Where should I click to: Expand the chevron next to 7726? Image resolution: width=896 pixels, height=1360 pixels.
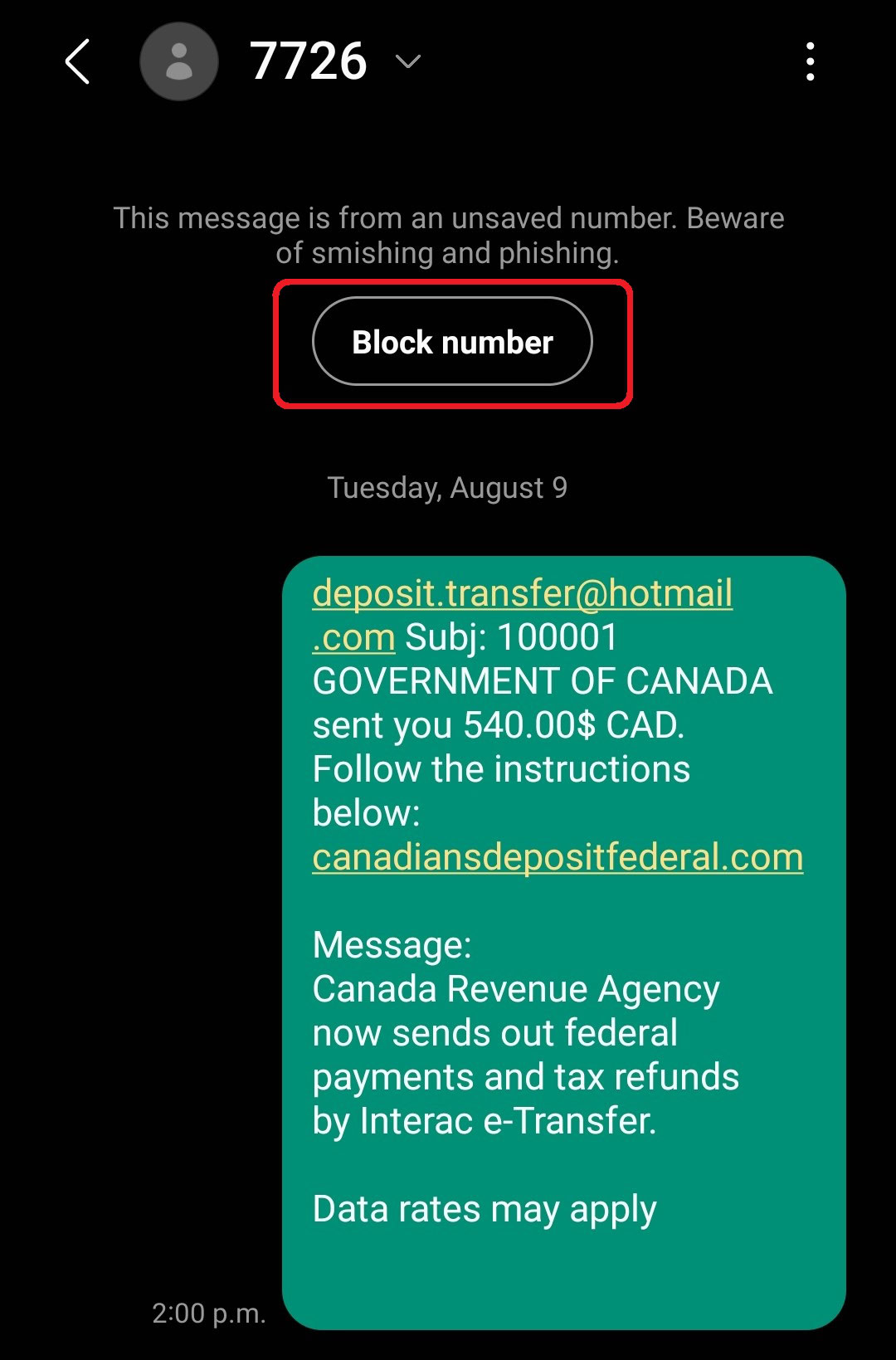pyautogui.click(x=408, y=61)
